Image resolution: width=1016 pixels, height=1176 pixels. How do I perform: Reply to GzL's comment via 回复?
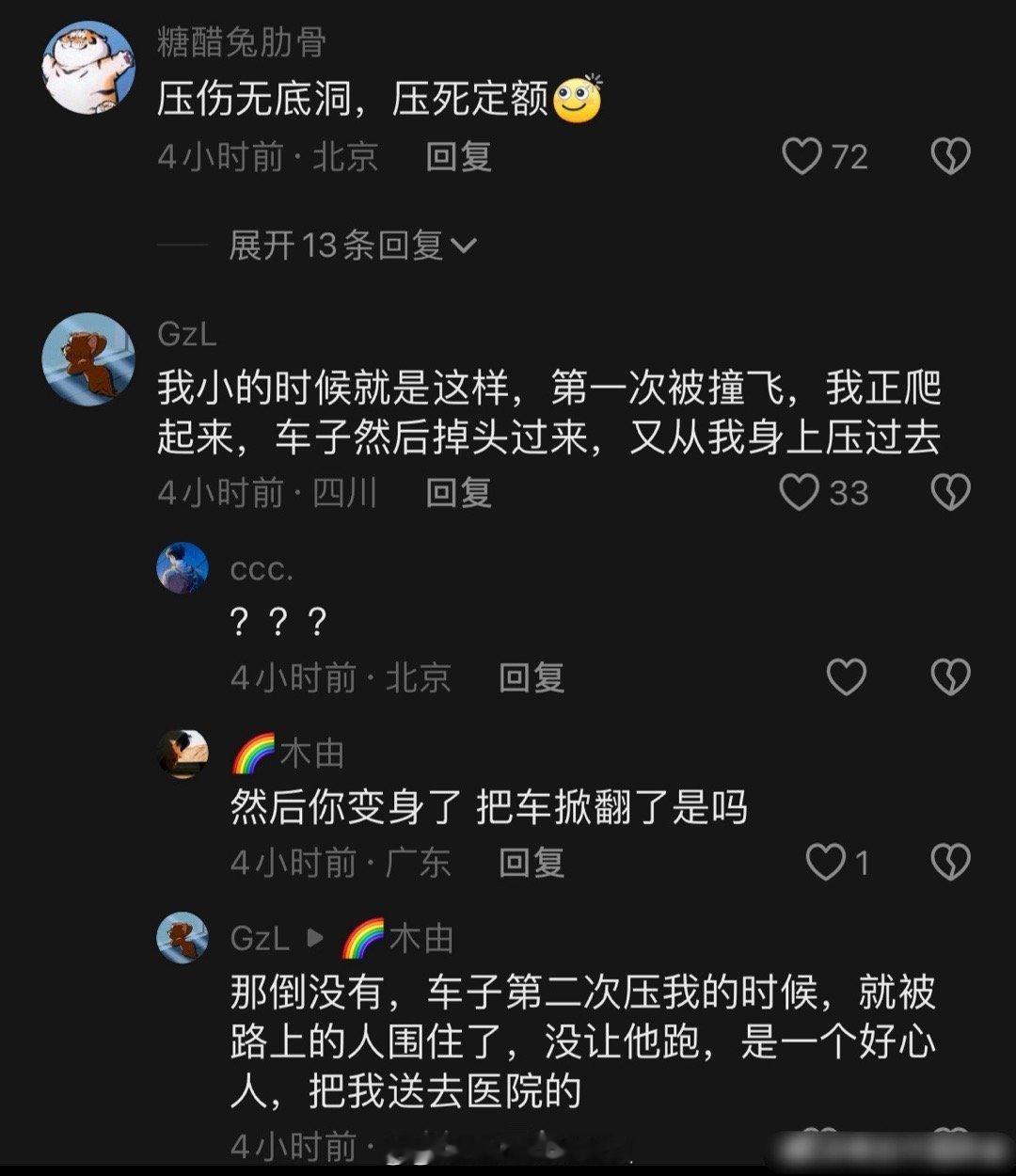[458, 491]
